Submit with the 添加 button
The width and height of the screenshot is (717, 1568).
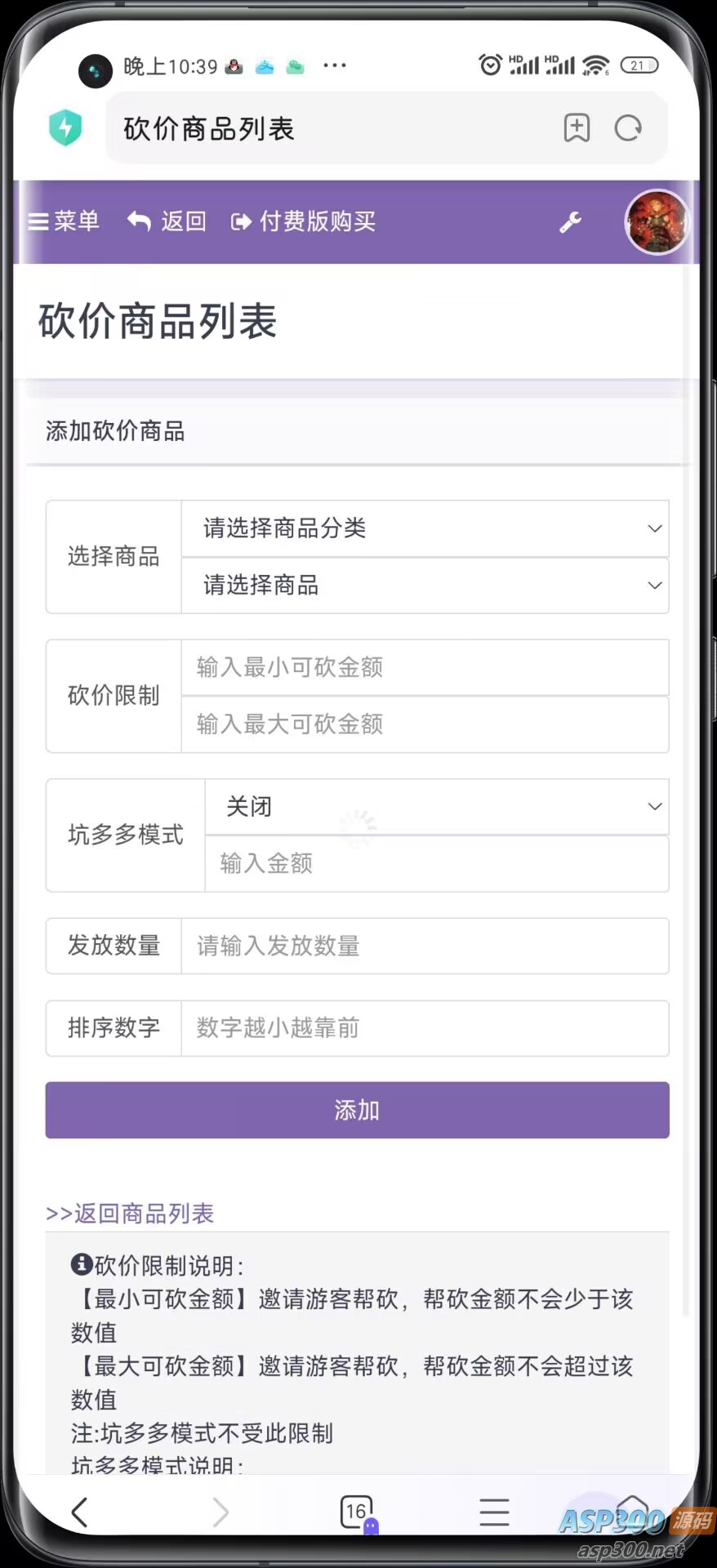pos(357,1110)
